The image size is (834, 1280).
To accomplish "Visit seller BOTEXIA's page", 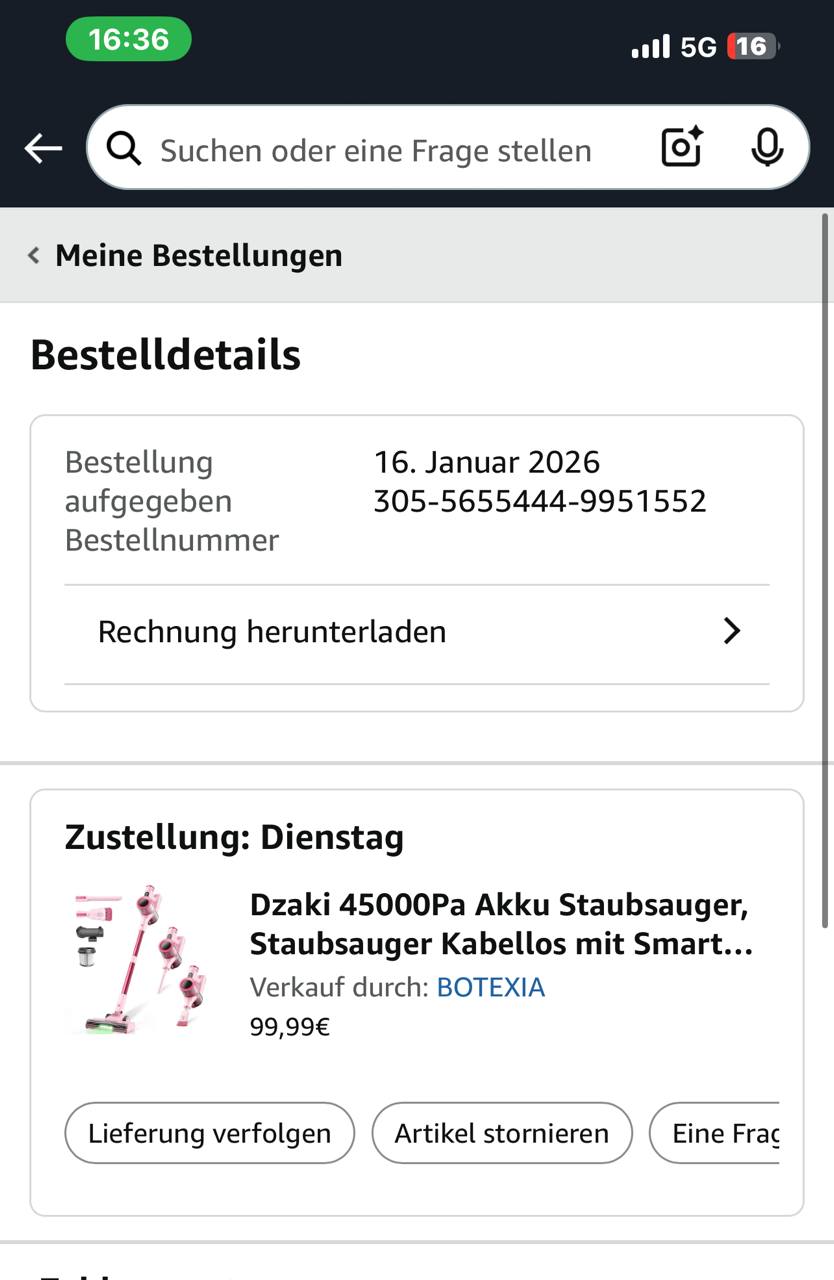I will coord(490,987).
